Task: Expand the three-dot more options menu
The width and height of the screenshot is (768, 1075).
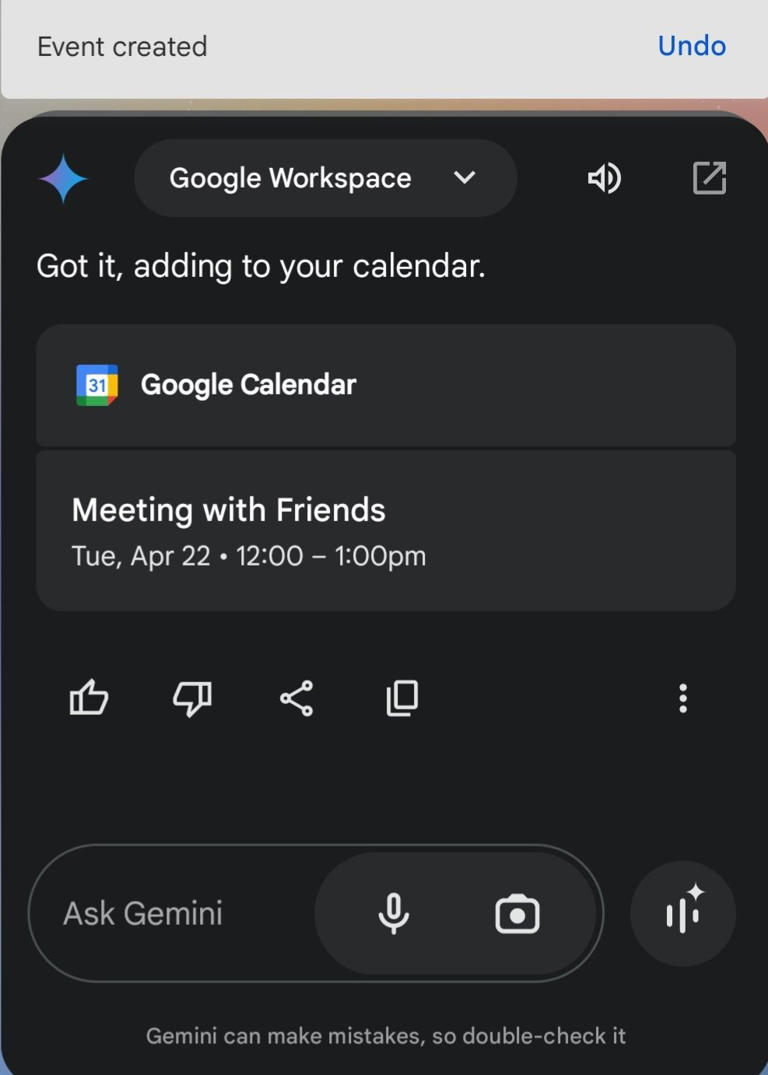Action: 683,698
